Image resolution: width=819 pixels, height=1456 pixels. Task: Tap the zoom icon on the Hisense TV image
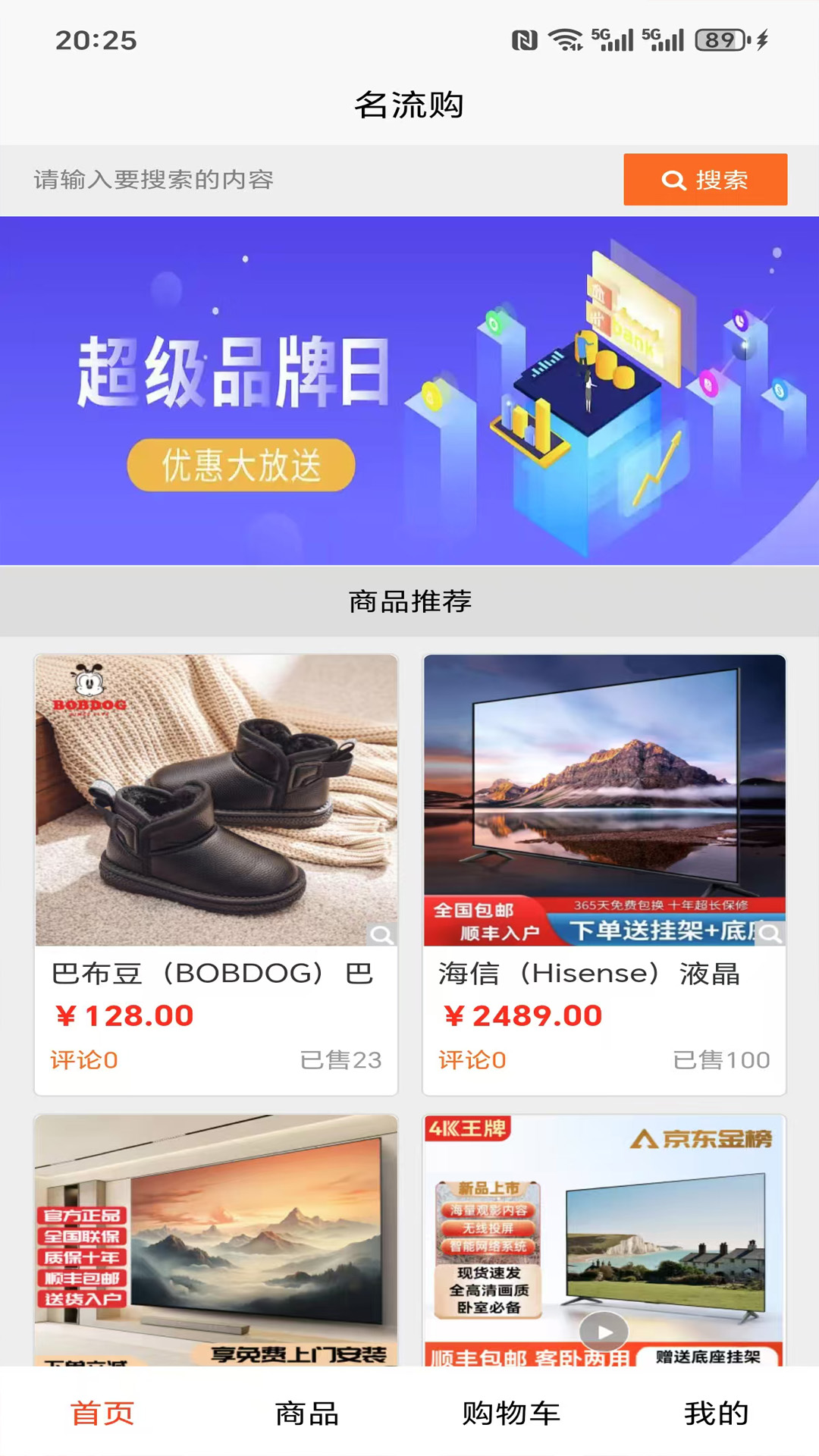tap(772, 934)
